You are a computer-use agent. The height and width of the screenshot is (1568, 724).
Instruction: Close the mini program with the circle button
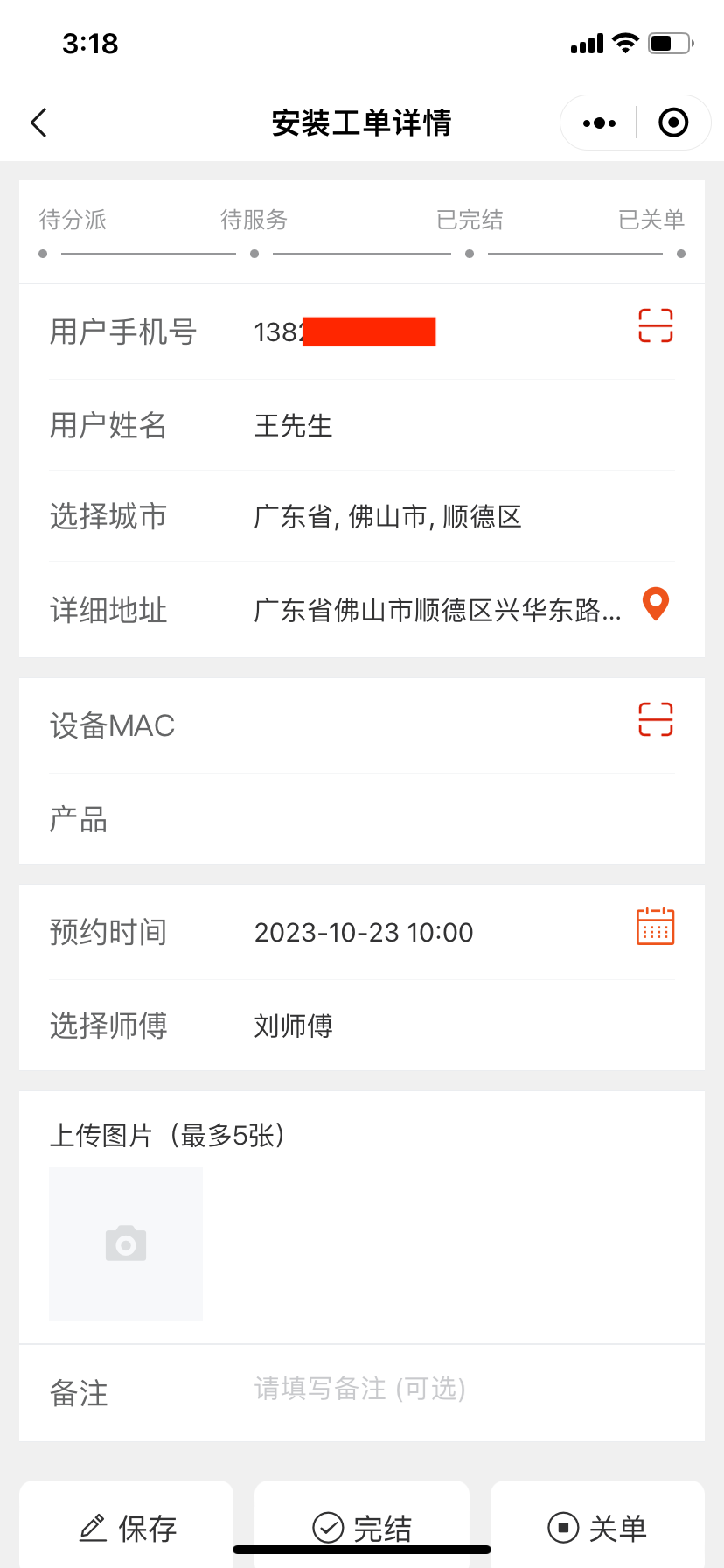pyautogui.click(x=672, y=123)
